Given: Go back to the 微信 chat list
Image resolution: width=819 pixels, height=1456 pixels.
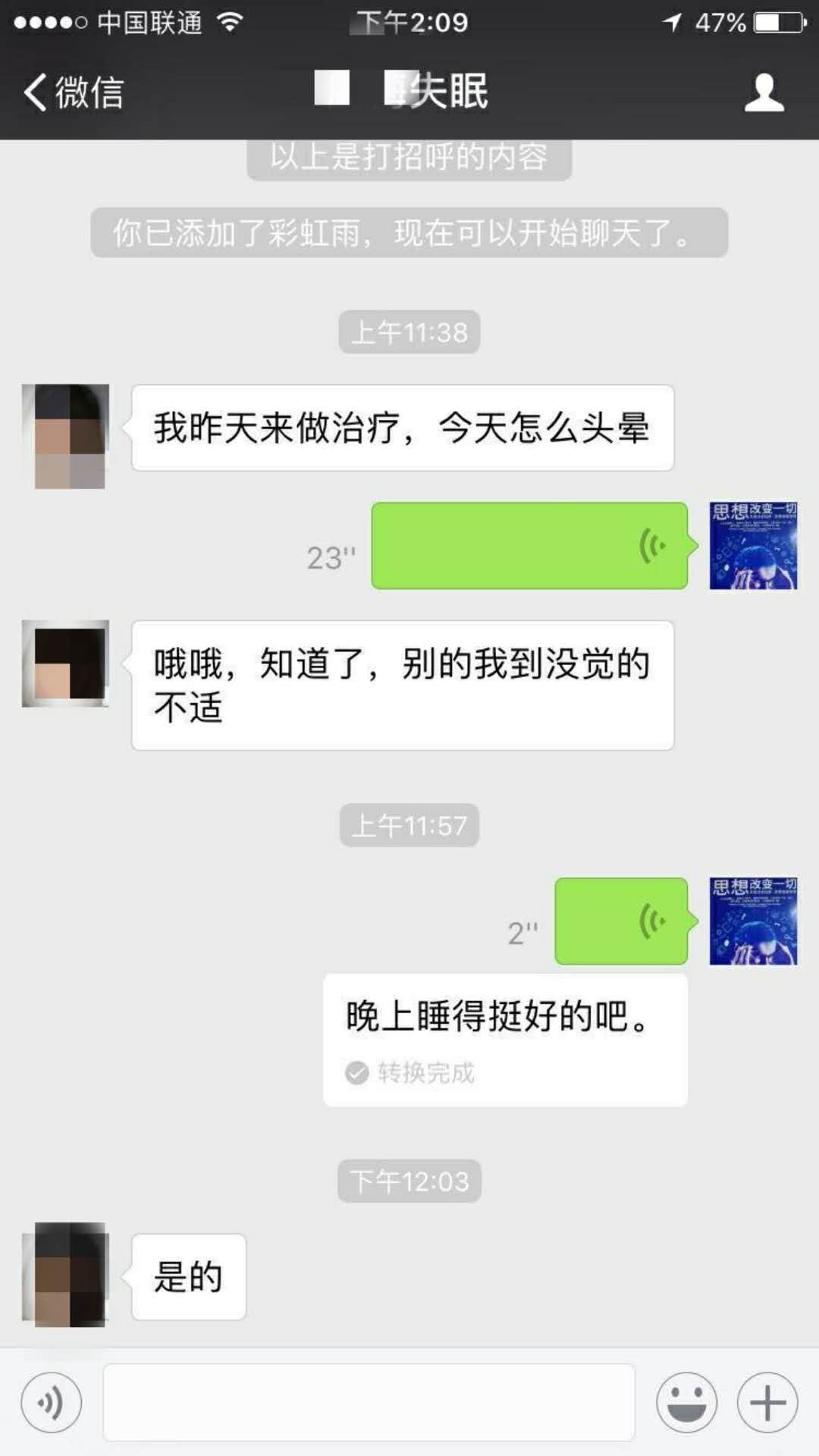Looking at the screenshot, I should click(73, 93).
